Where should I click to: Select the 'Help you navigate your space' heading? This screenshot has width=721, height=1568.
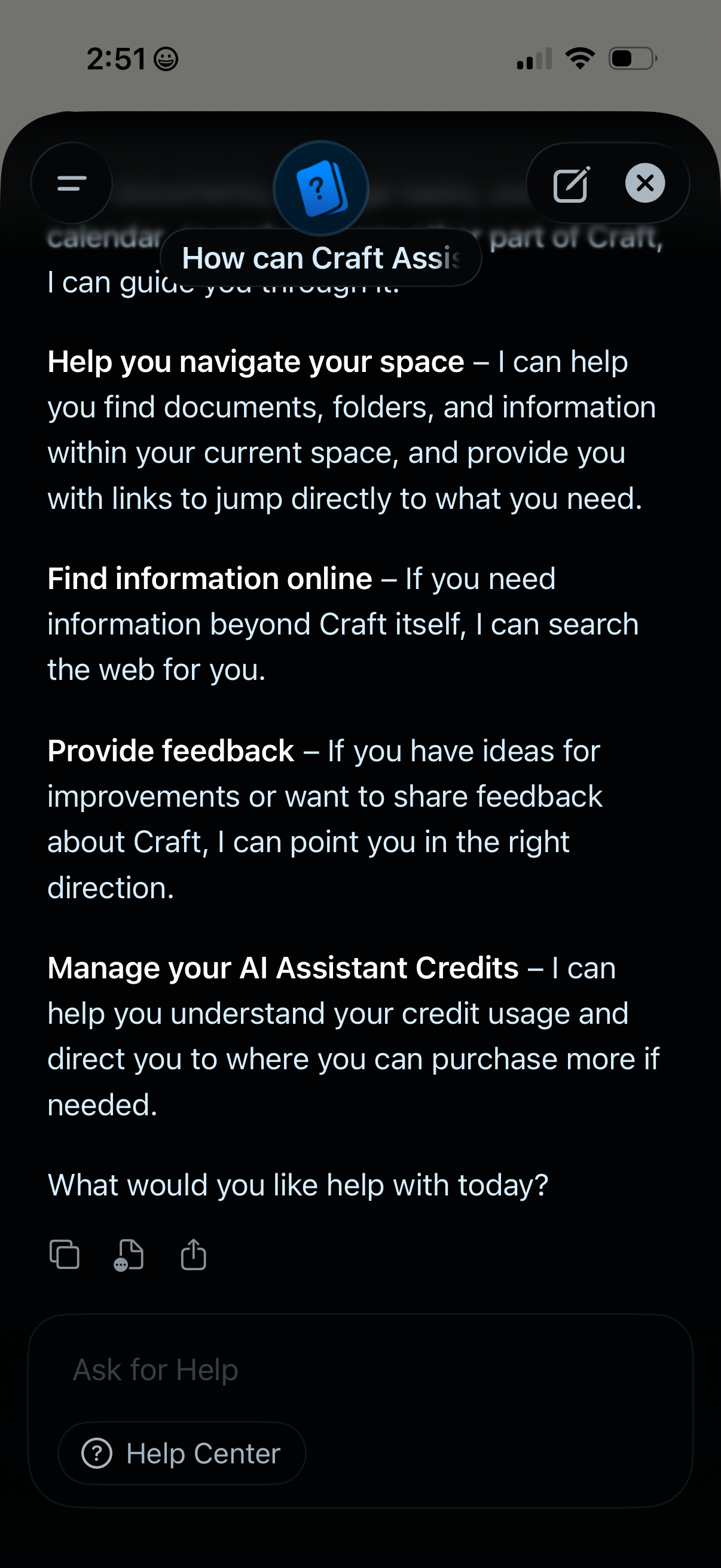(253, 361)
